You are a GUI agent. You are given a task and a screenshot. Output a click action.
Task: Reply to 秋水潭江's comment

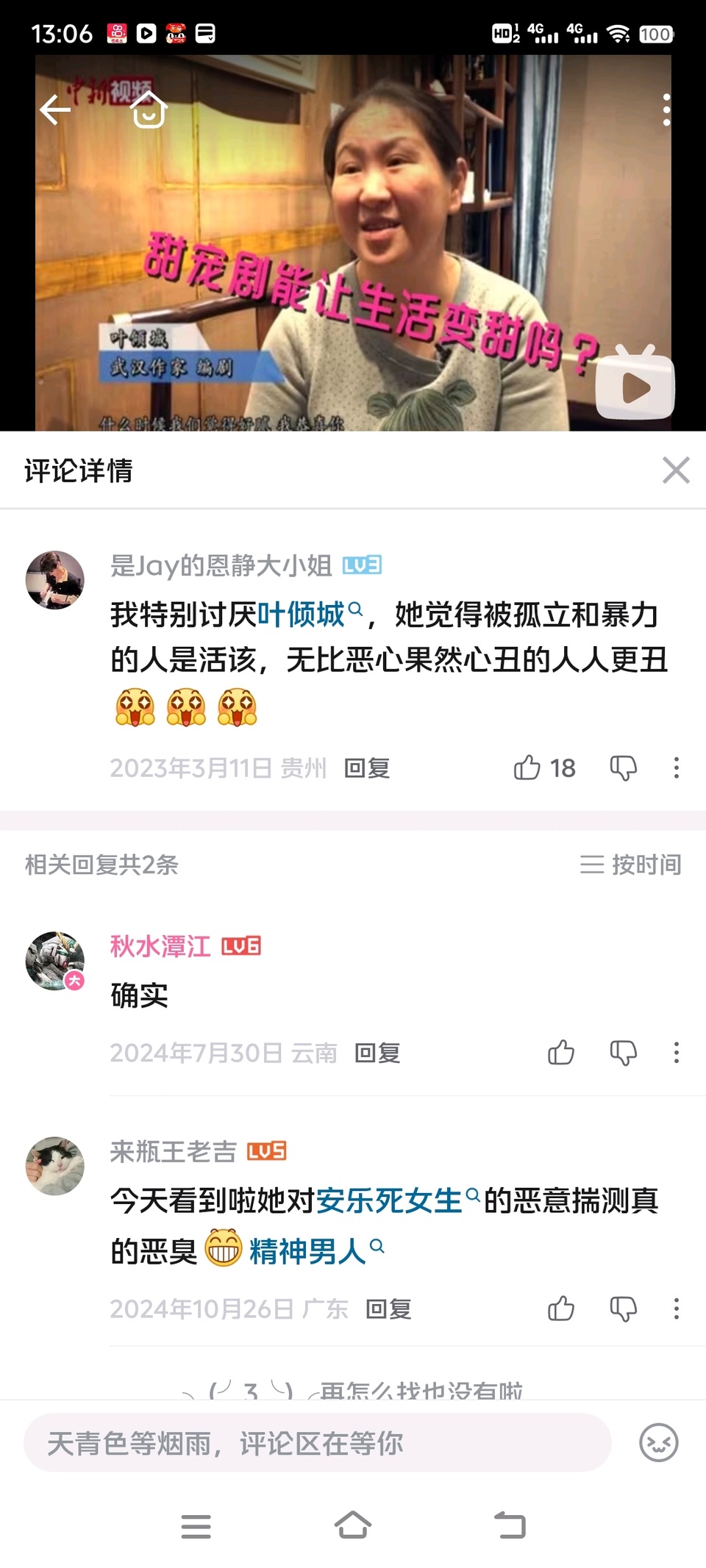coord(377,1053)
